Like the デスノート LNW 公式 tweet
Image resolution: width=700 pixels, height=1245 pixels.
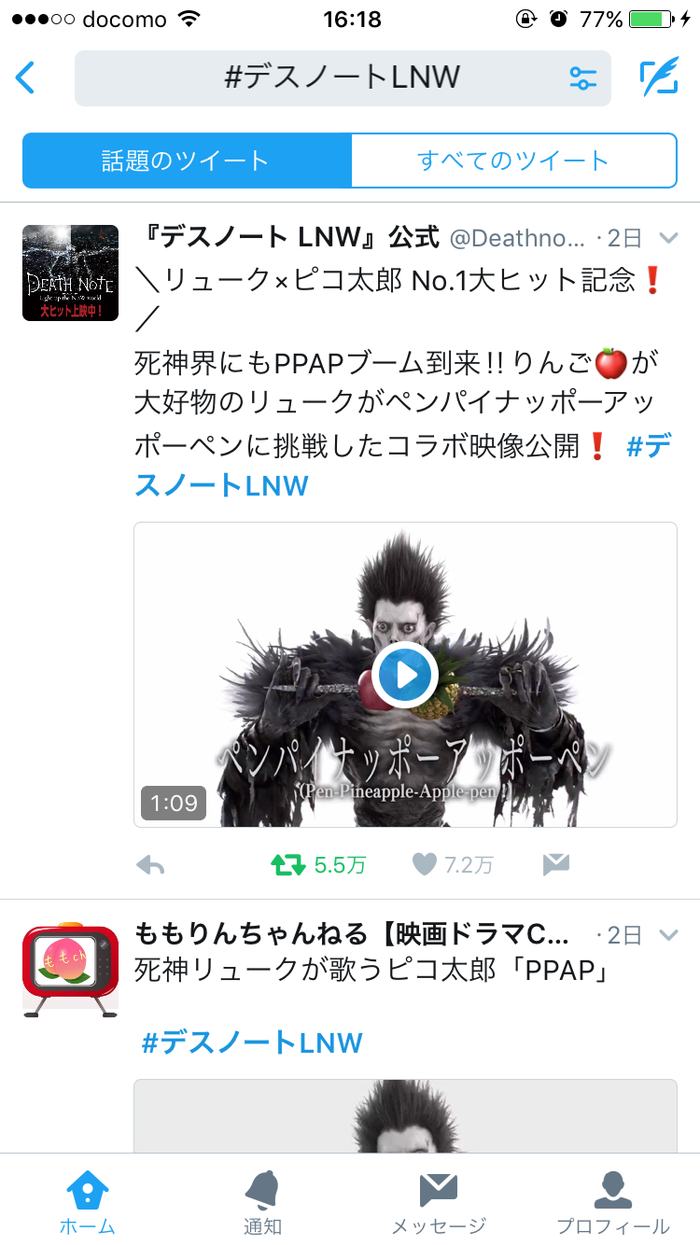(x=425, y=865)
